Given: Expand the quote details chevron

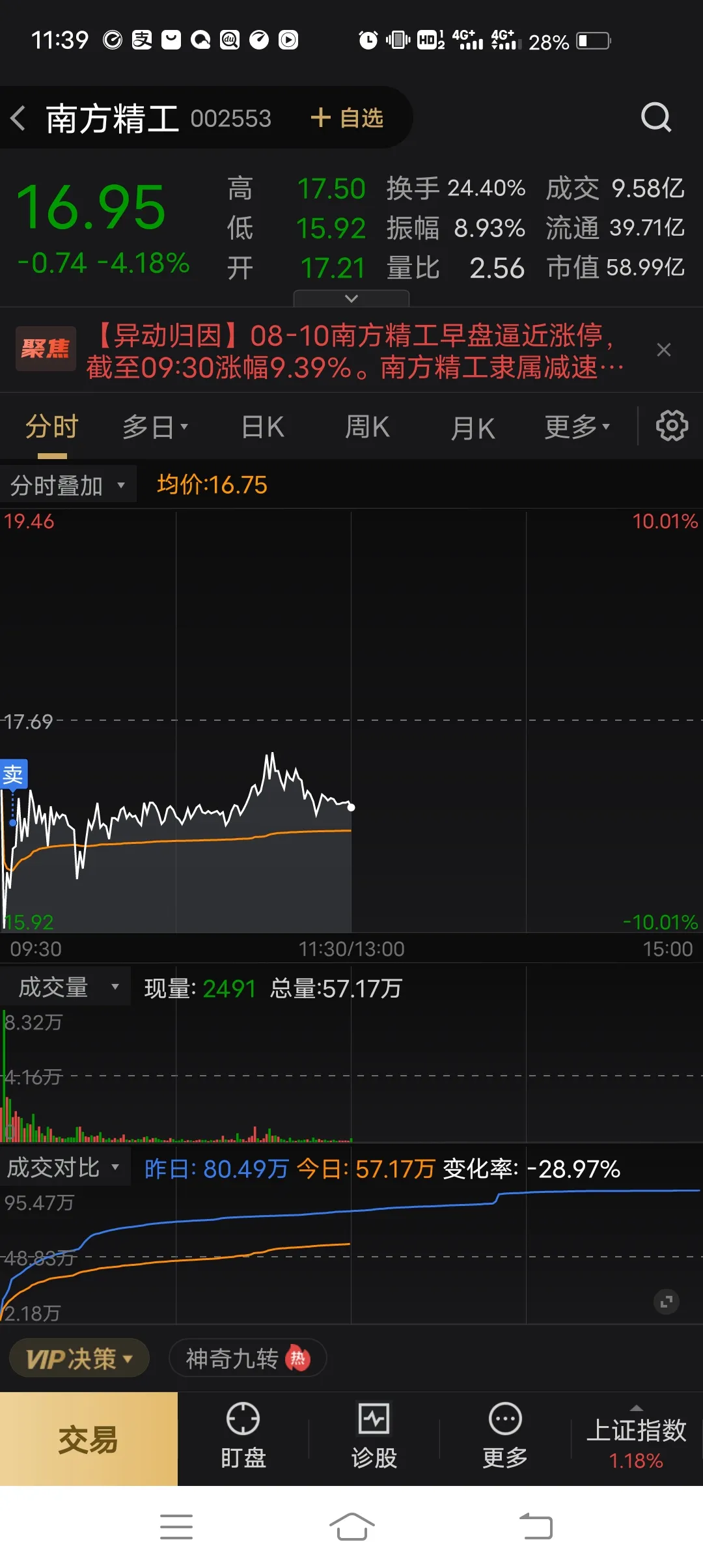Looking at the screenshot, I should pos(351,298).
